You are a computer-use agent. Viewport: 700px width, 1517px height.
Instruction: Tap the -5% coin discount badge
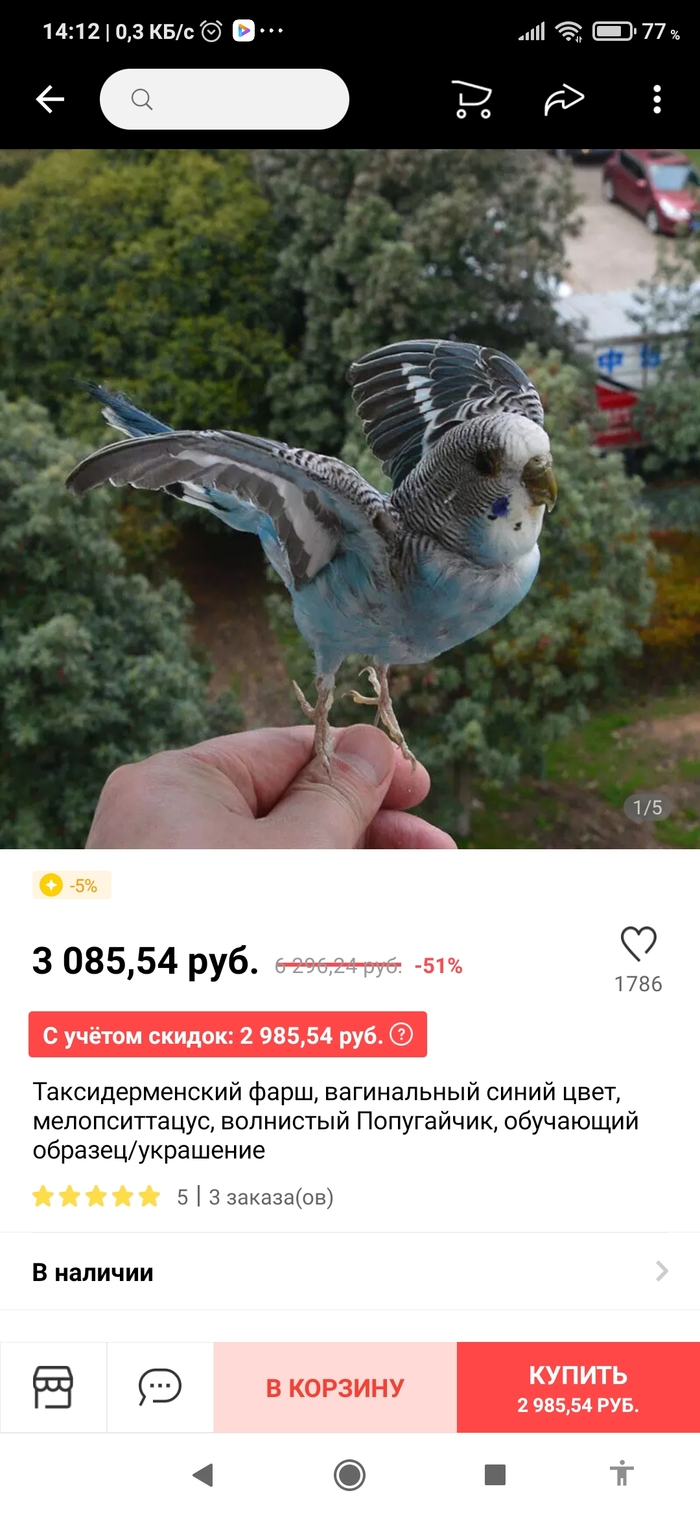(72, 885)
